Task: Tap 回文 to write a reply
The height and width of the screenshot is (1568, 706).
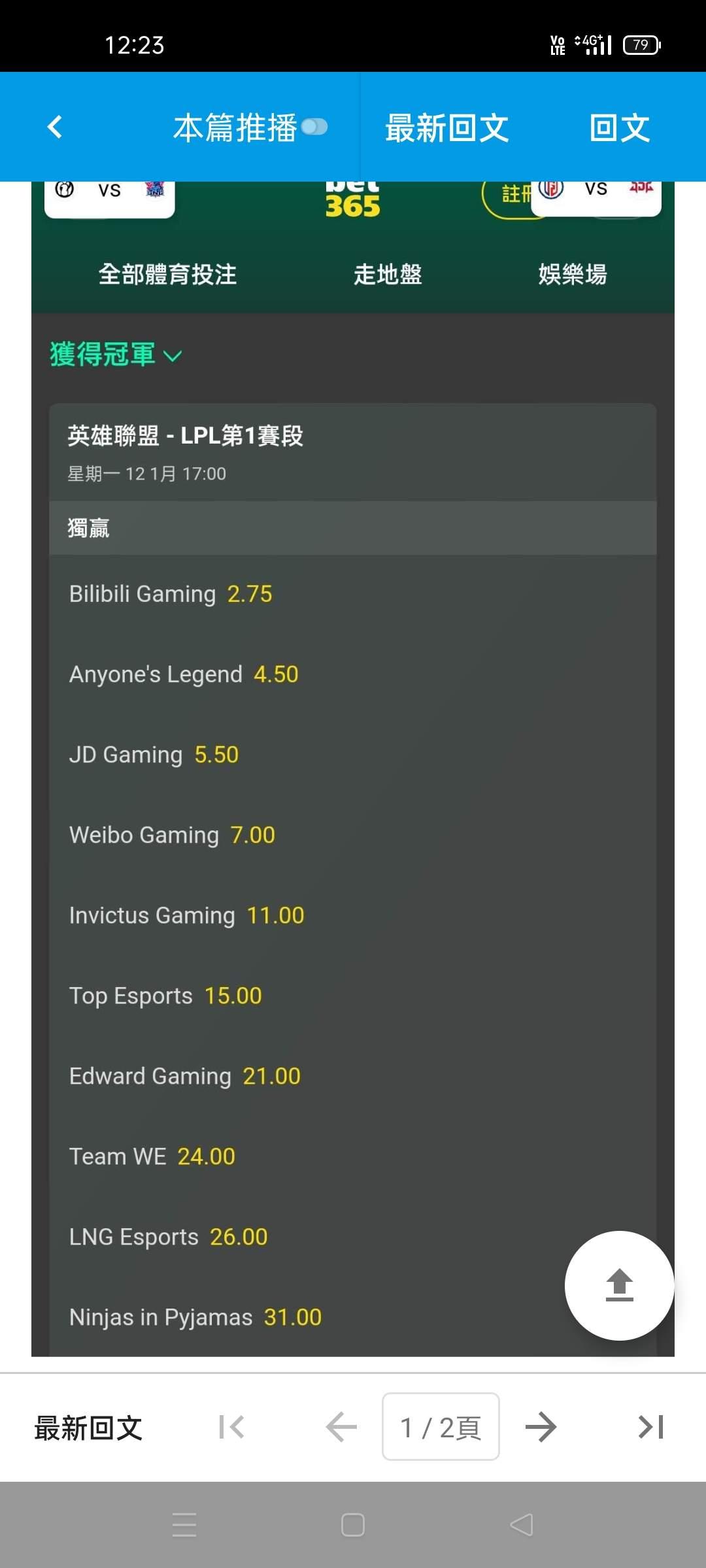Action: [620, 127]
